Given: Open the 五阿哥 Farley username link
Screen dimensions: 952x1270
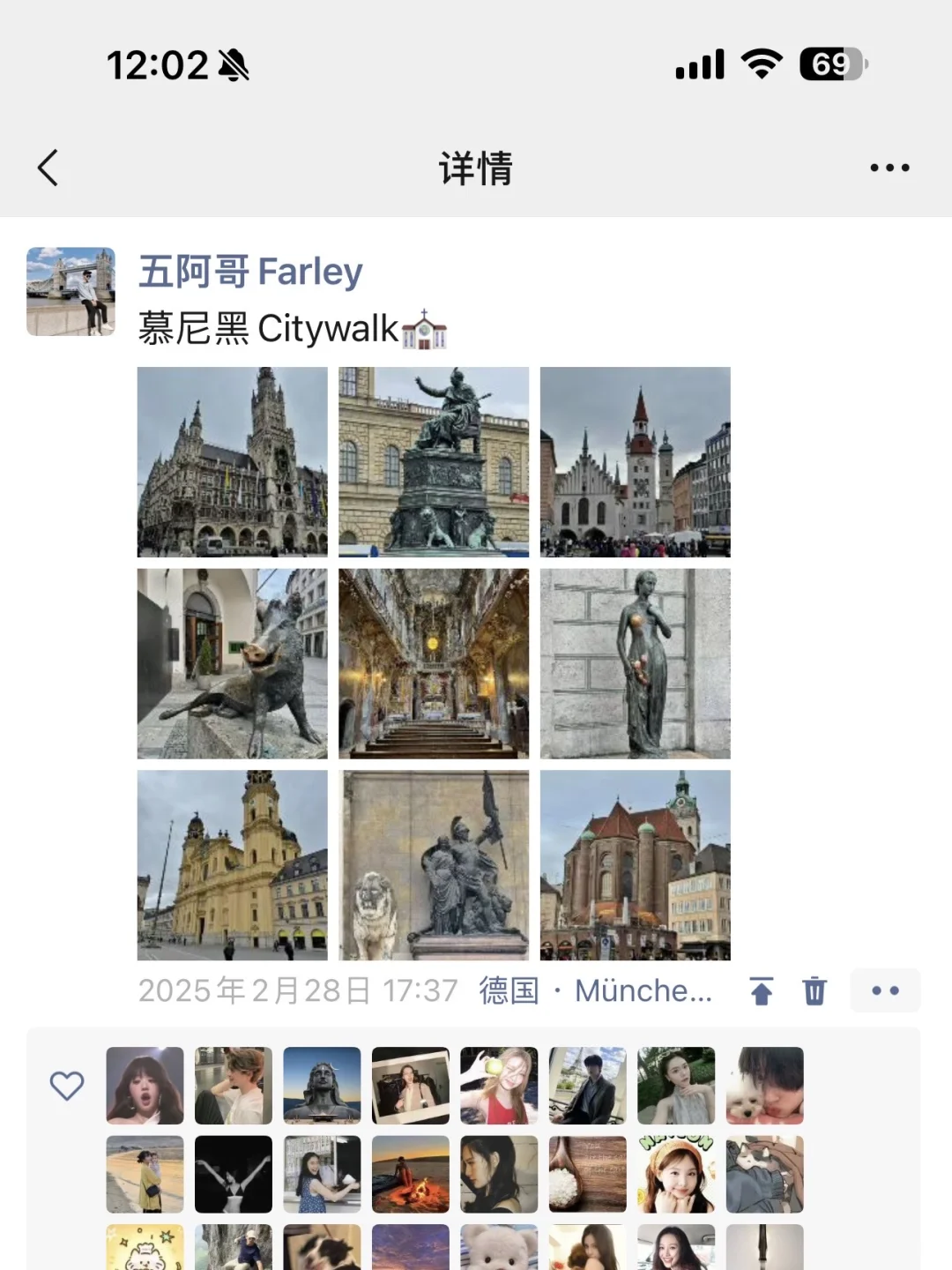Looking at the screenshot, I should click(250, 272).
